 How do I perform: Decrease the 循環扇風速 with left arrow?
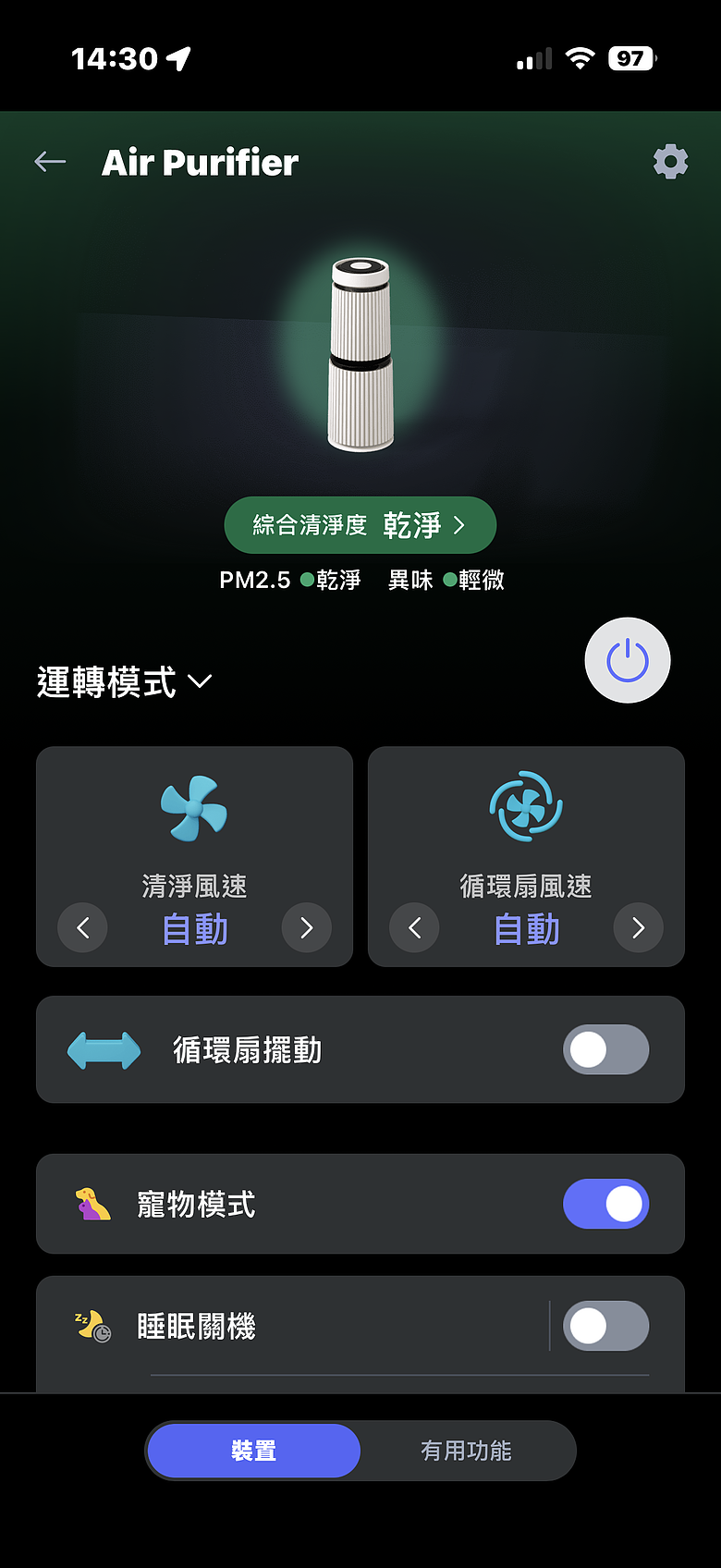(414, 927)
